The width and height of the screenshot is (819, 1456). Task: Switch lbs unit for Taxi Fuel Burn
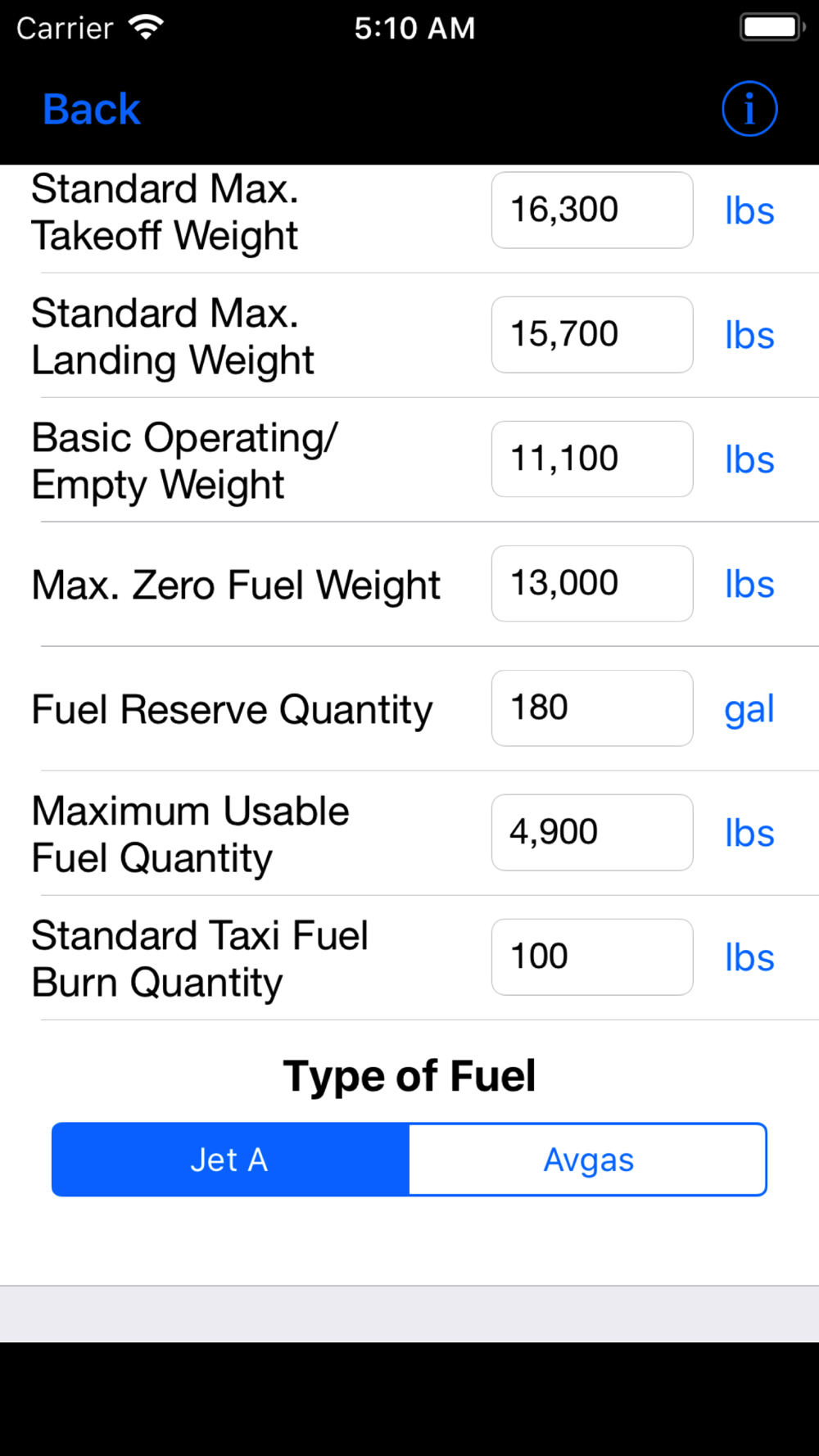(x=749, y=958)
